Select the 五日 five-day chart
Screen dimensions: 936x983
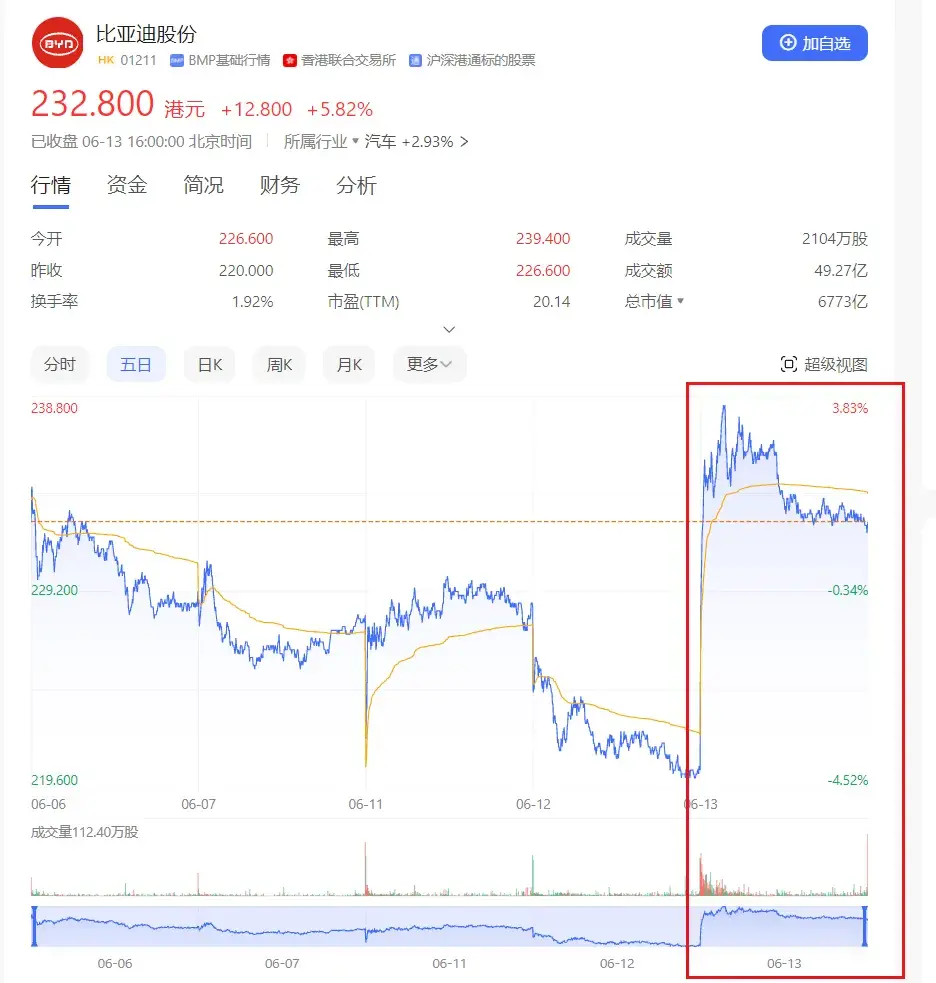click(136, 364)
